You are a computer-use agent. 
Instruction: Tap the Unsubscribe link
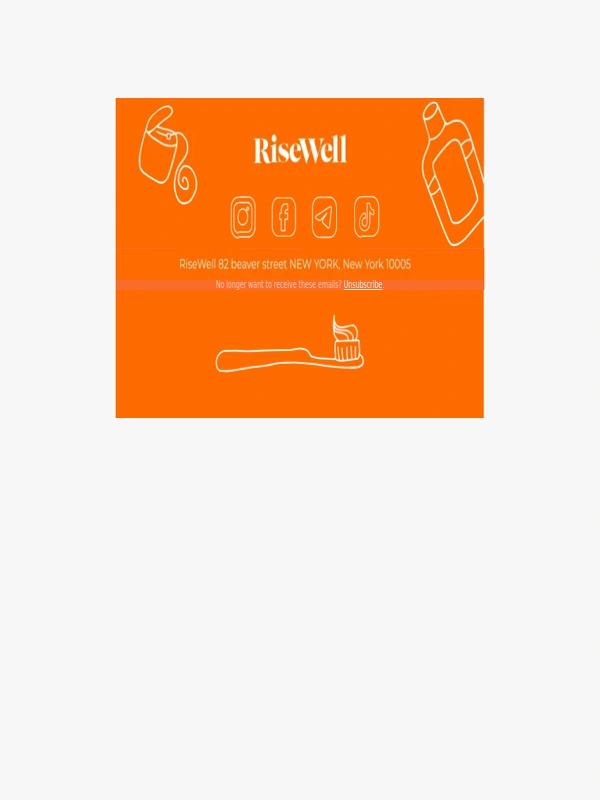tap(362, 285)
